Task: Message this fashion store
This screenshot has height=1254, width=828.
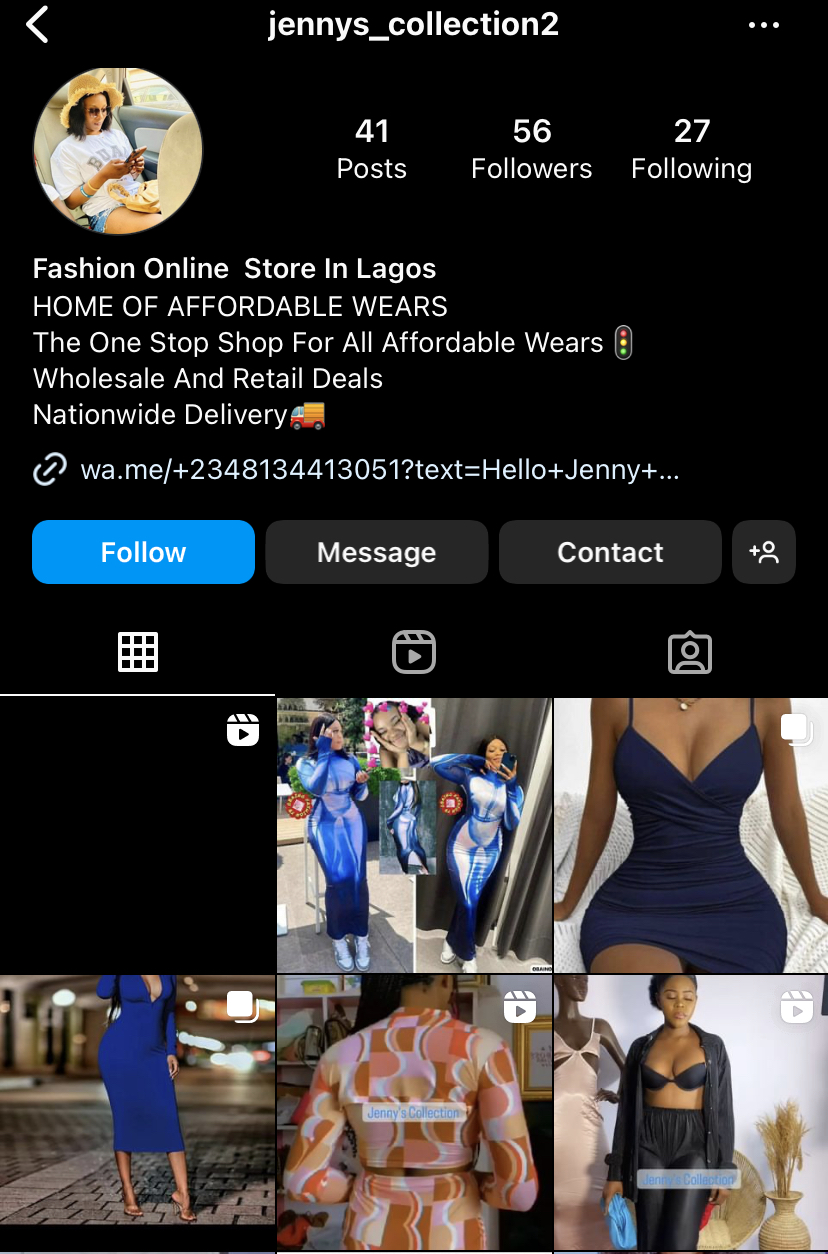Action: click(x=376, y=552)
